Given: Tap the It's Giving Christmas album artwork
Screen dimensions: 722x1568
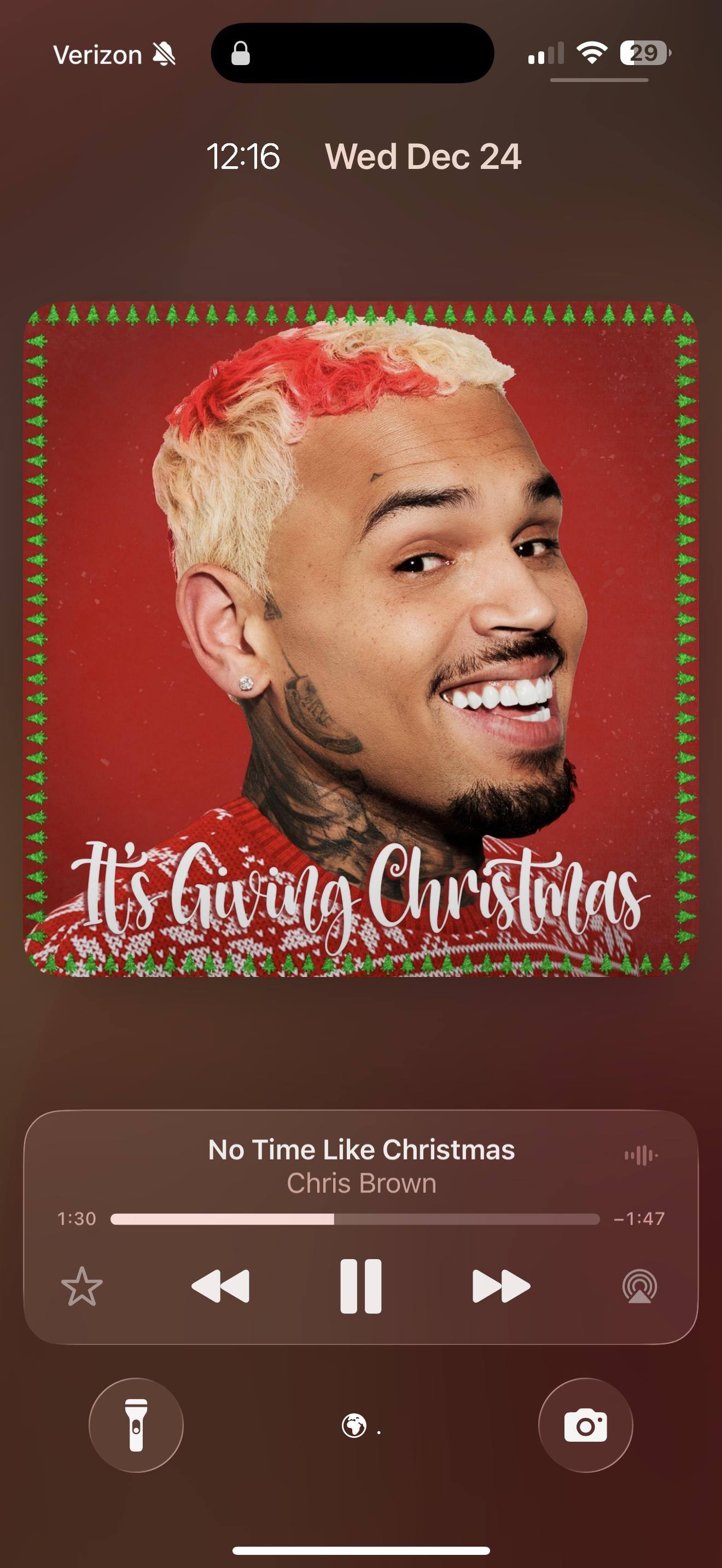Looking at the screenshot, I should coord(360,639).
